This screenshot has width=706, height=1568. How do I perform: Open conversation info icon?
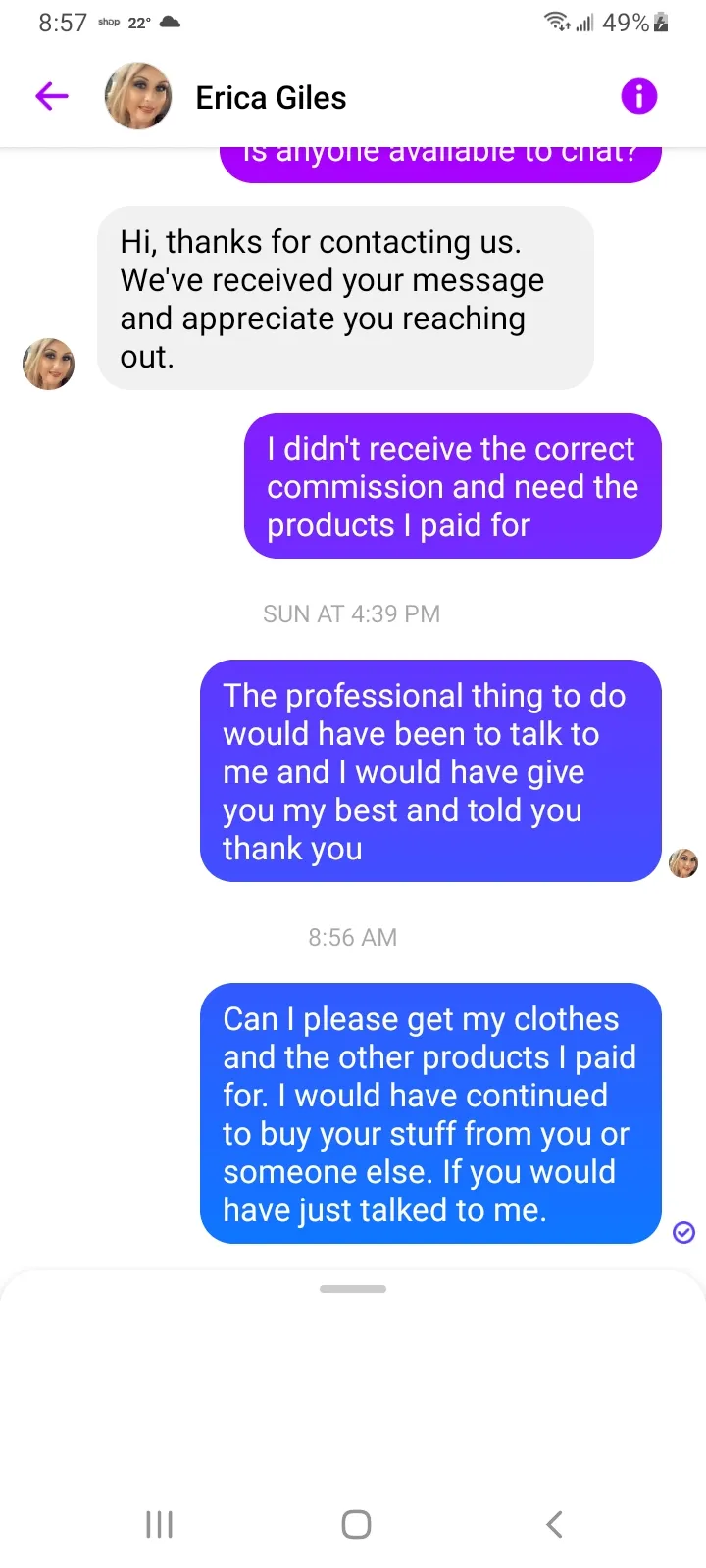click(638, 96)
